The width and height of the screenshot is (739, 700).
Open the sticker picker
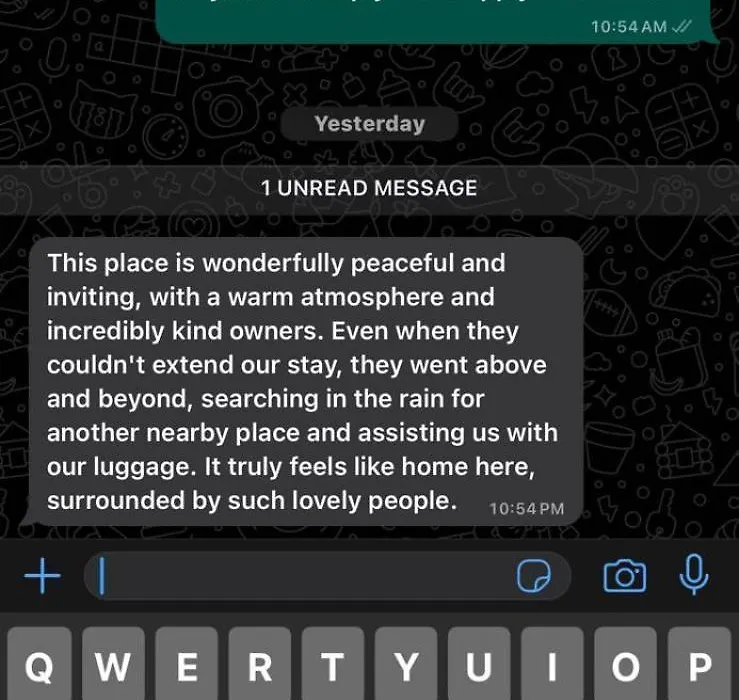(x=534, y=576)
